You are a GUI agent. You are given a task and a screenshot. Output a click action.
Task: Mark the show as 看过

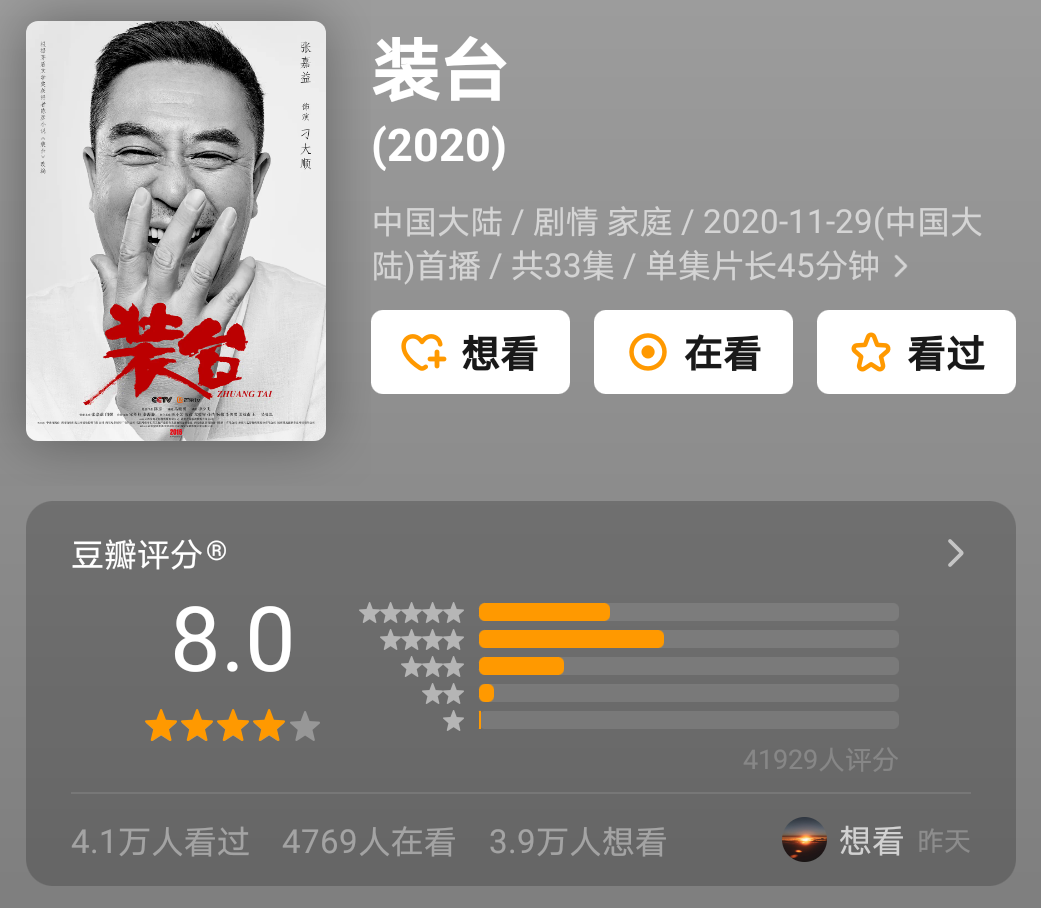pos(916,352)
